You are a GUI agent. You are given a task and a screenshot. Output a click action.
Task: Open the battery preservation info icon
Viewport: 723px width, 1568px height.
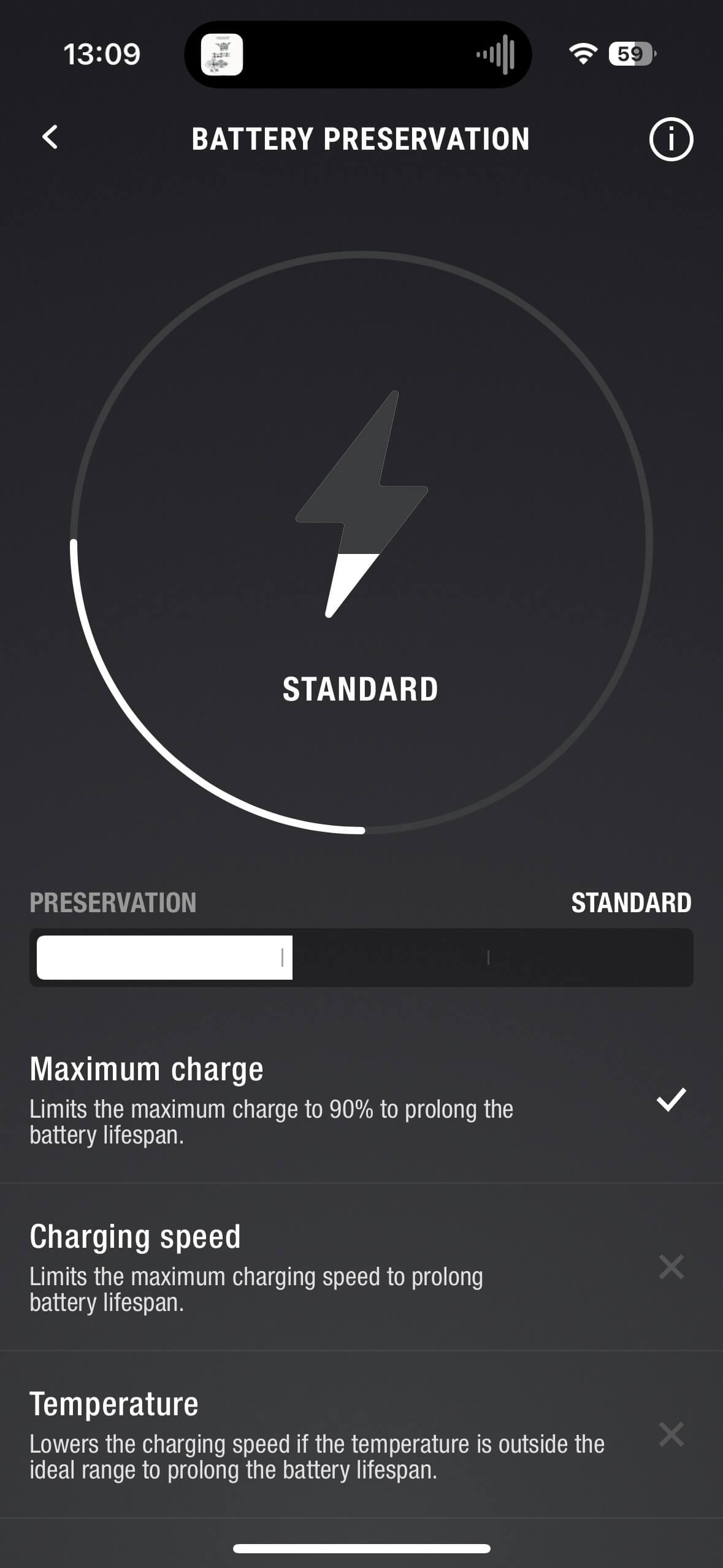tap(671, 139)
